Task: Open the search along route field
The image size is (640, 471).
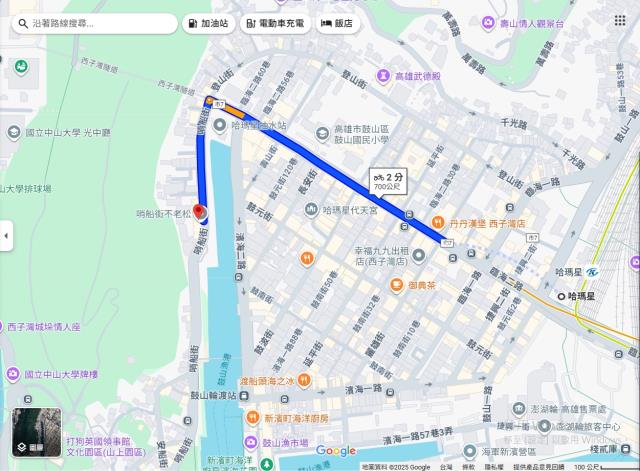Action: (x=95, y=22)
